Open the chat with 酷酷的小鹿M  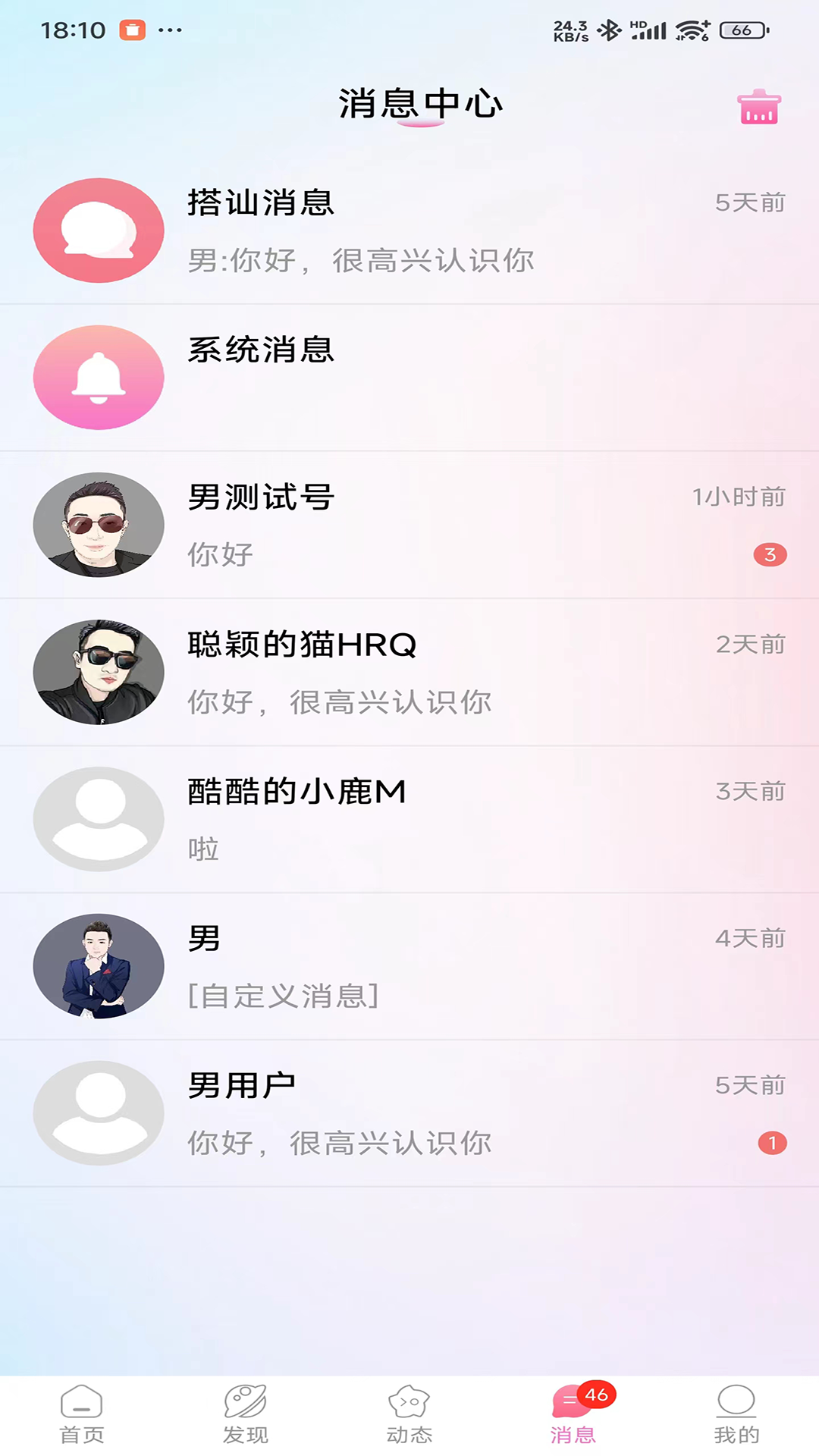(x=409, y=819)
